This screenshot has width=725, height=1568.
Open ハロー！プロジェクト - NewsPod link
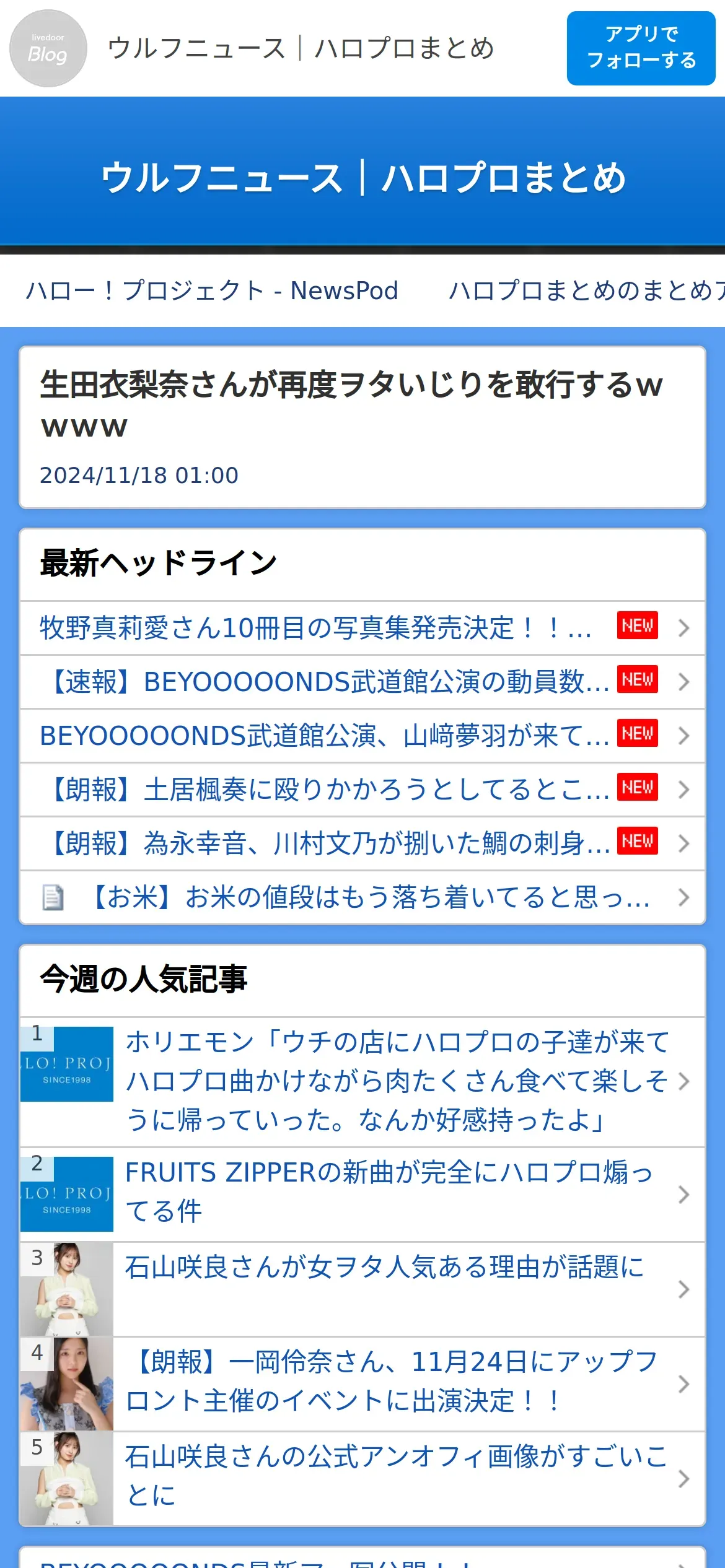[x=212, y=290]
